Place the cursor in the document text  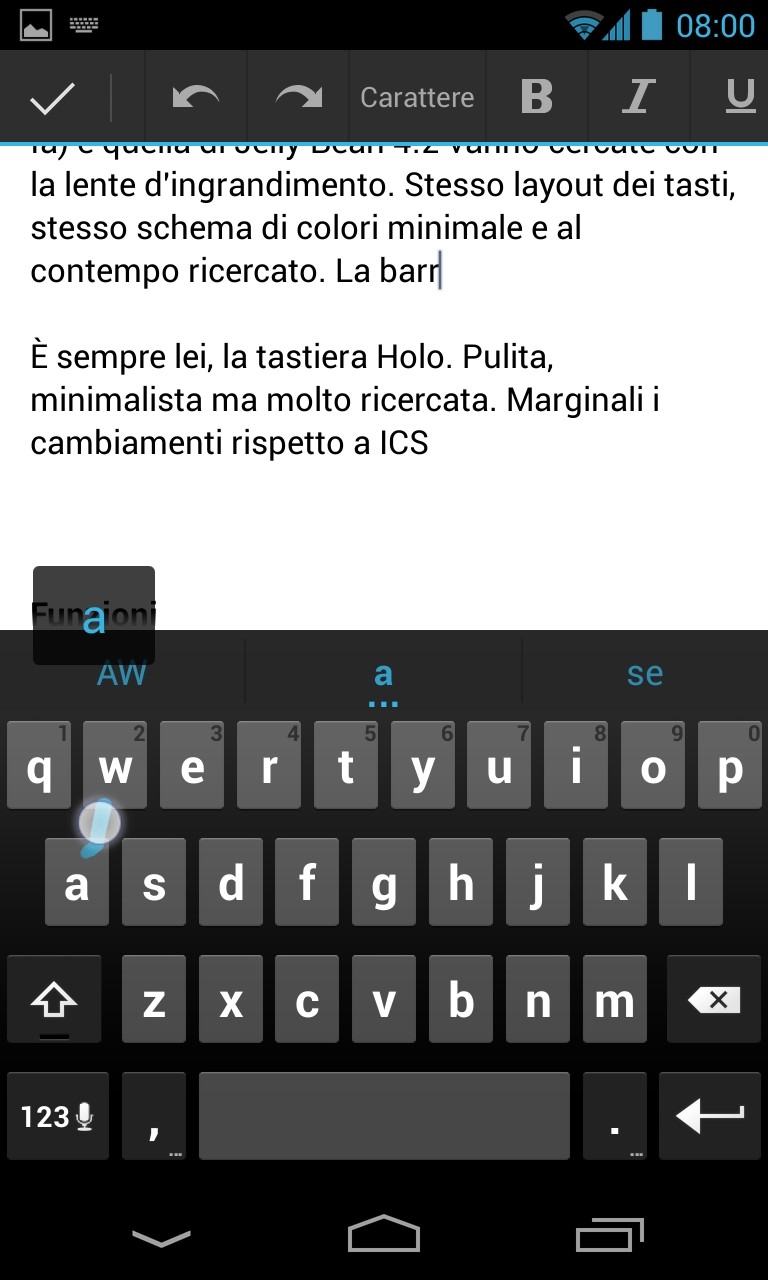(x=384, y=300)
